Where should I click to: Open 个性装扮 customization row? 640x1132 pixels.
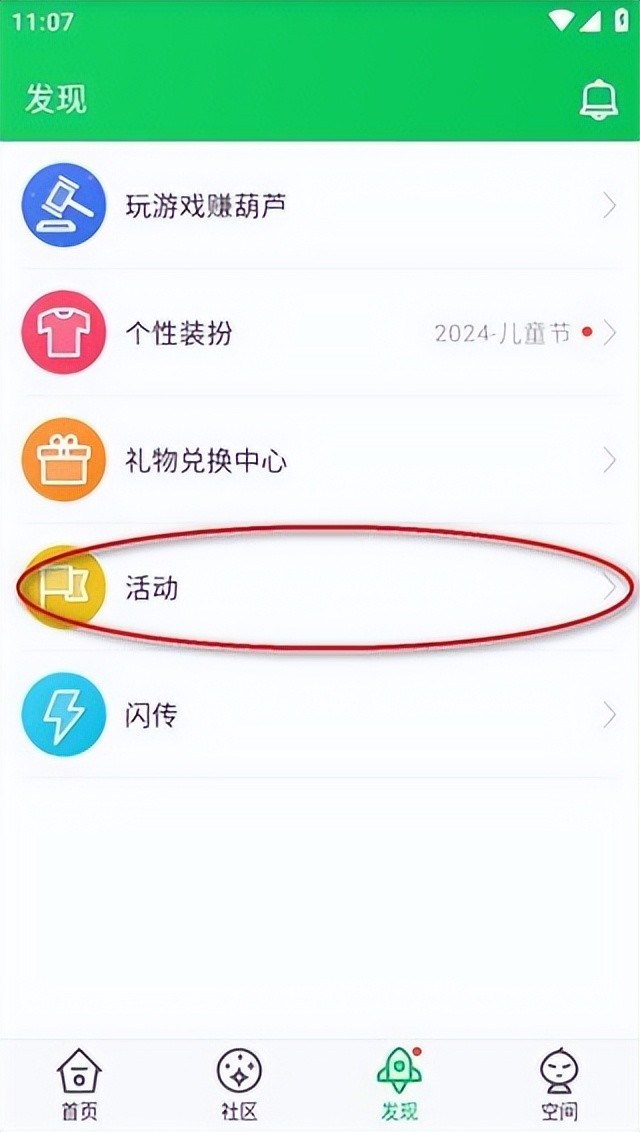[x=320, y=333]
